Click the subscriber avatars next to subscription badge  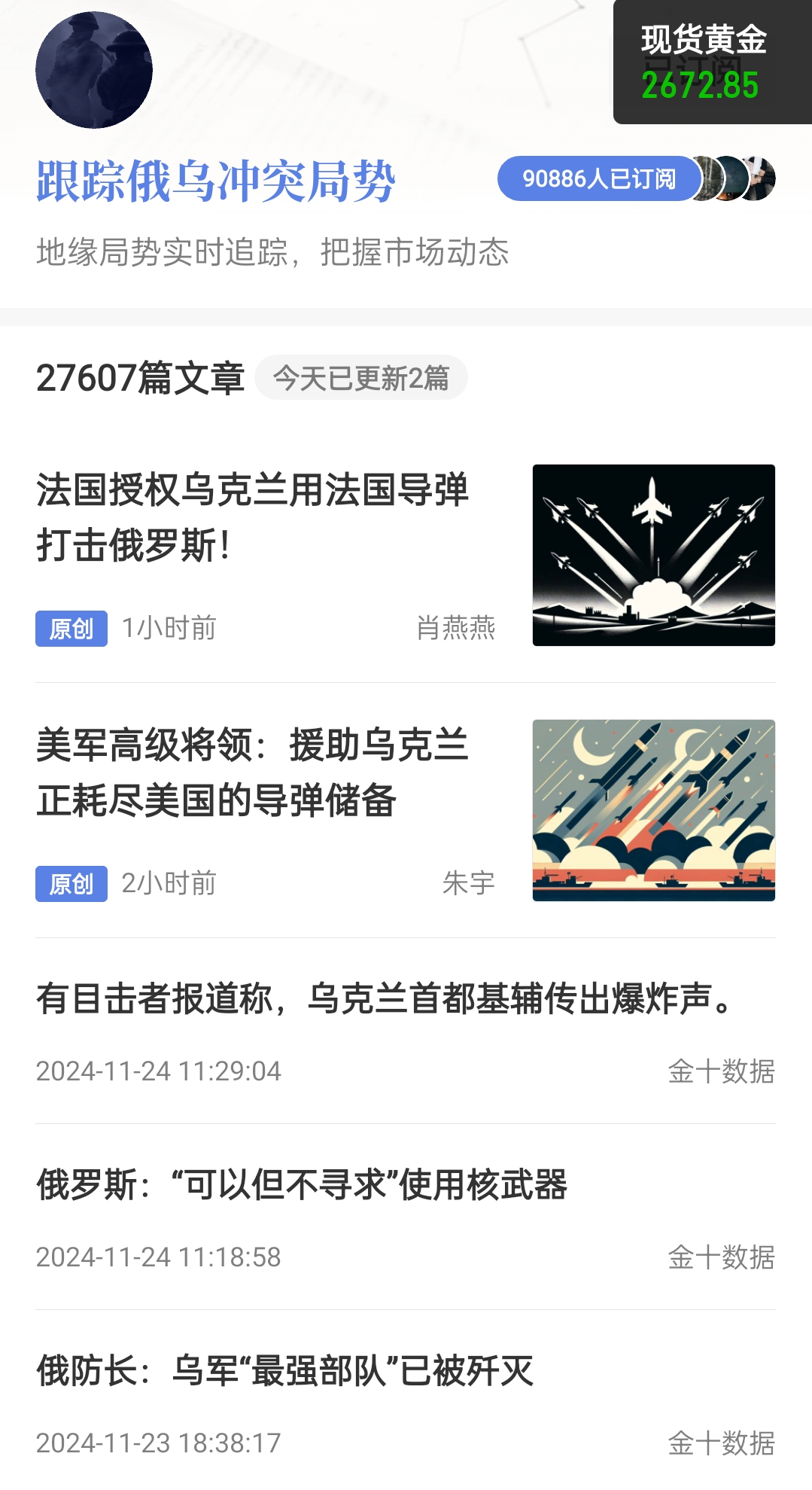click(x=734, y=178)
